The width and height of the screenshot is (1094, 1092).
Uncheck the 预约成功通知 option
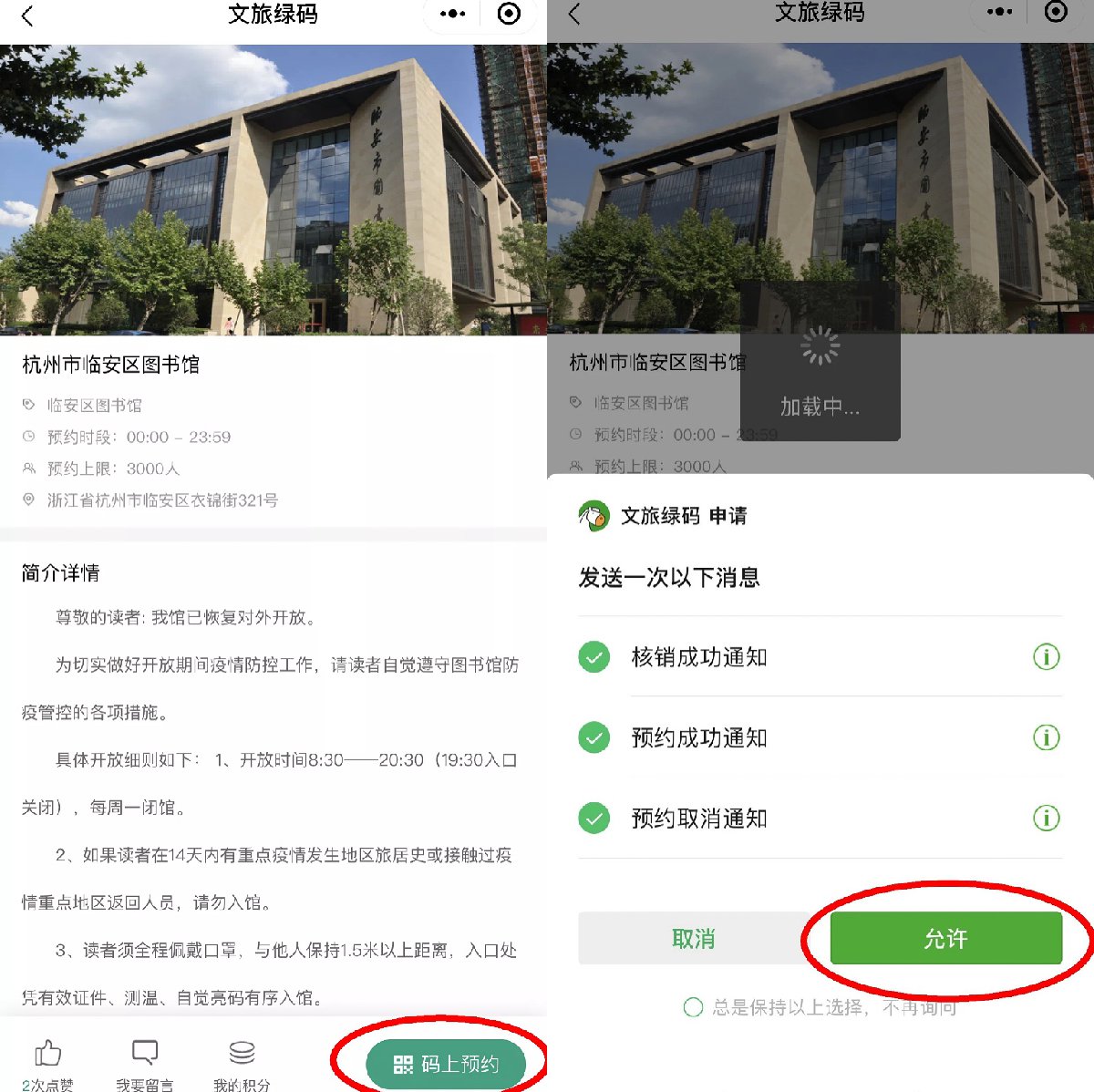pyautogui.click(x=594, y=737)
